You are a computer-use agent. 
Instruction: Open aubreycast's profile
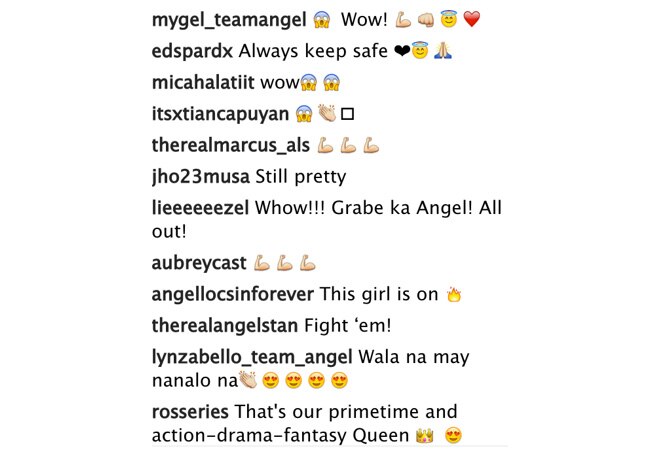[x=198, y=263]
